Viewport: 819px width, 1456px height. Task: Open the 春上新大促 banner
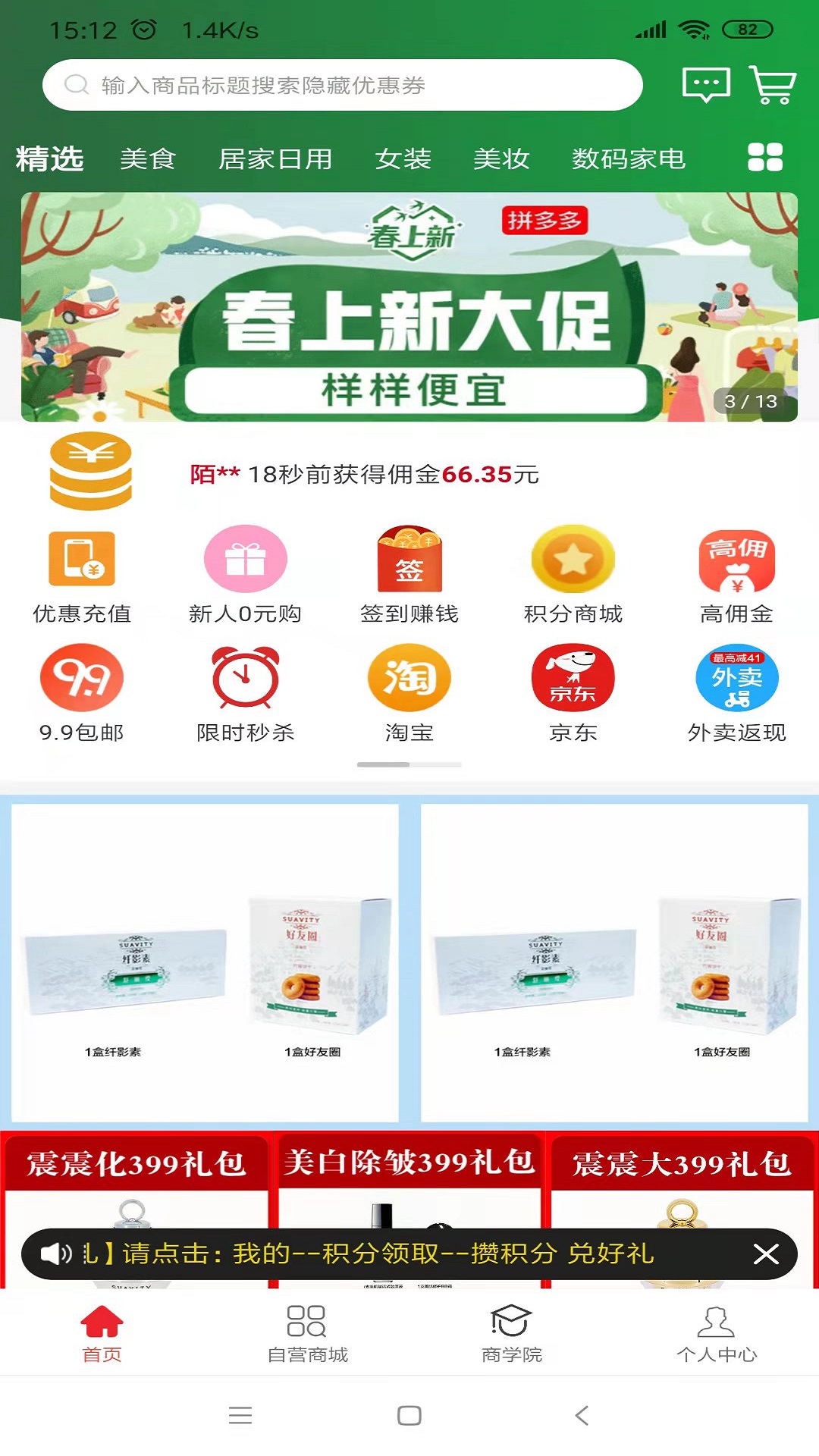[x=409, y=307]
